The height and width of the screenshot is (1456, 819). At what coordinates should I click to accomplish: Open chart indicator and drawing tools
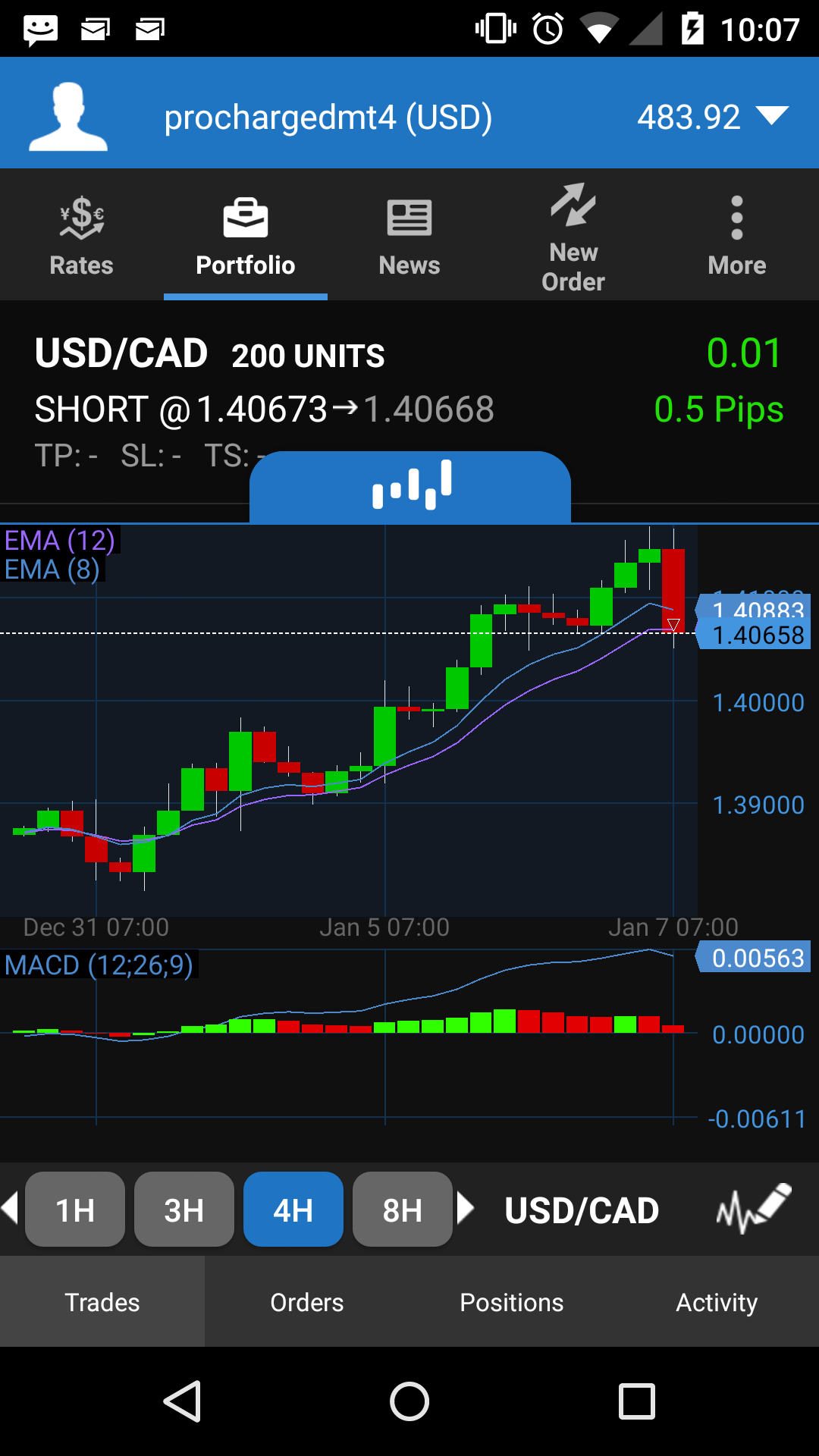coord(753,1208)
